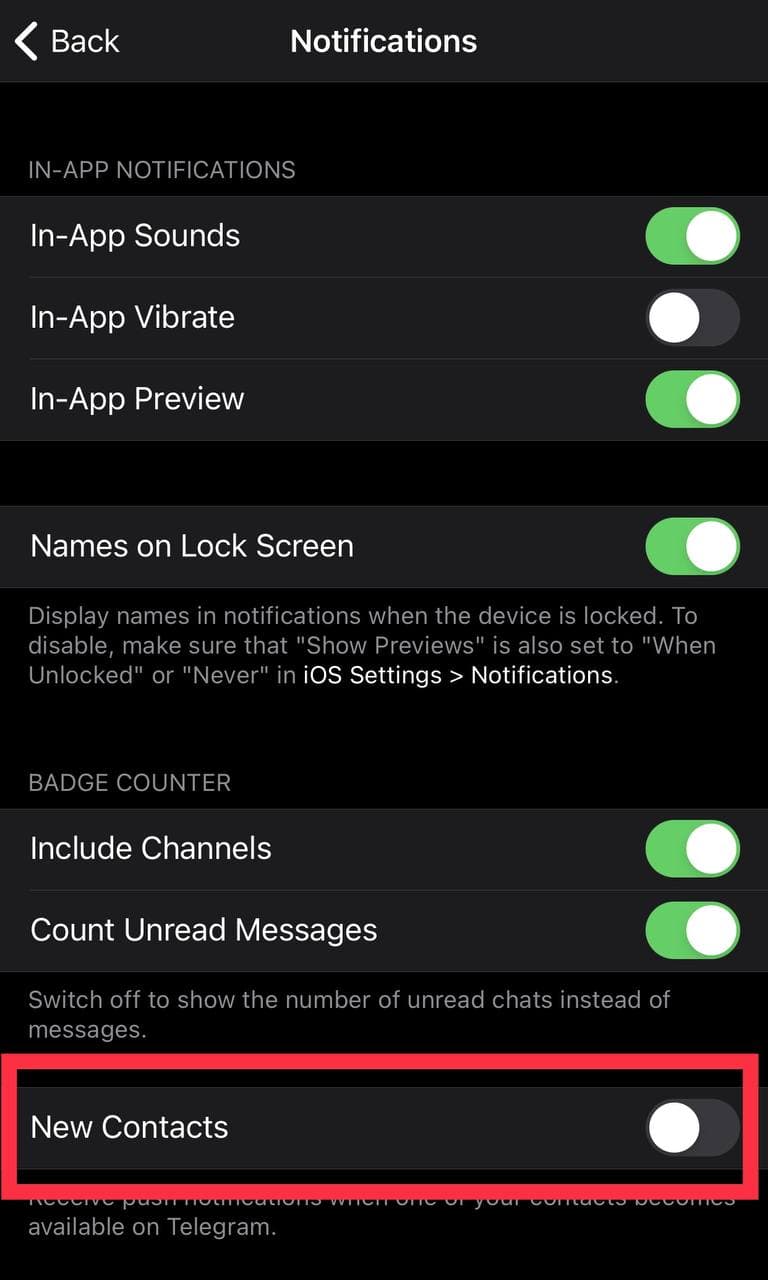The height and width of the screenshot is (1280, 768).
Task: Switch off Count Unread Messages
Action: click(692, 931)
